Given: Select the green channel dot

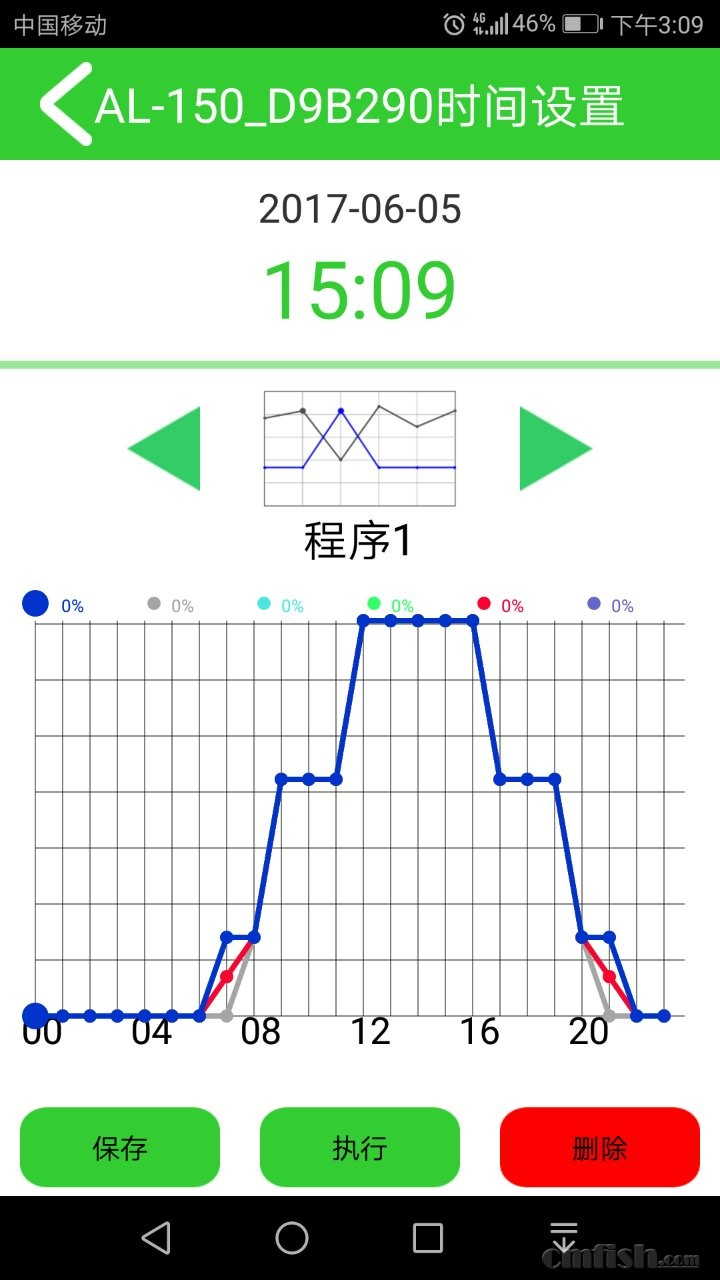Looking at the screenshot, I should coord(374,604).
